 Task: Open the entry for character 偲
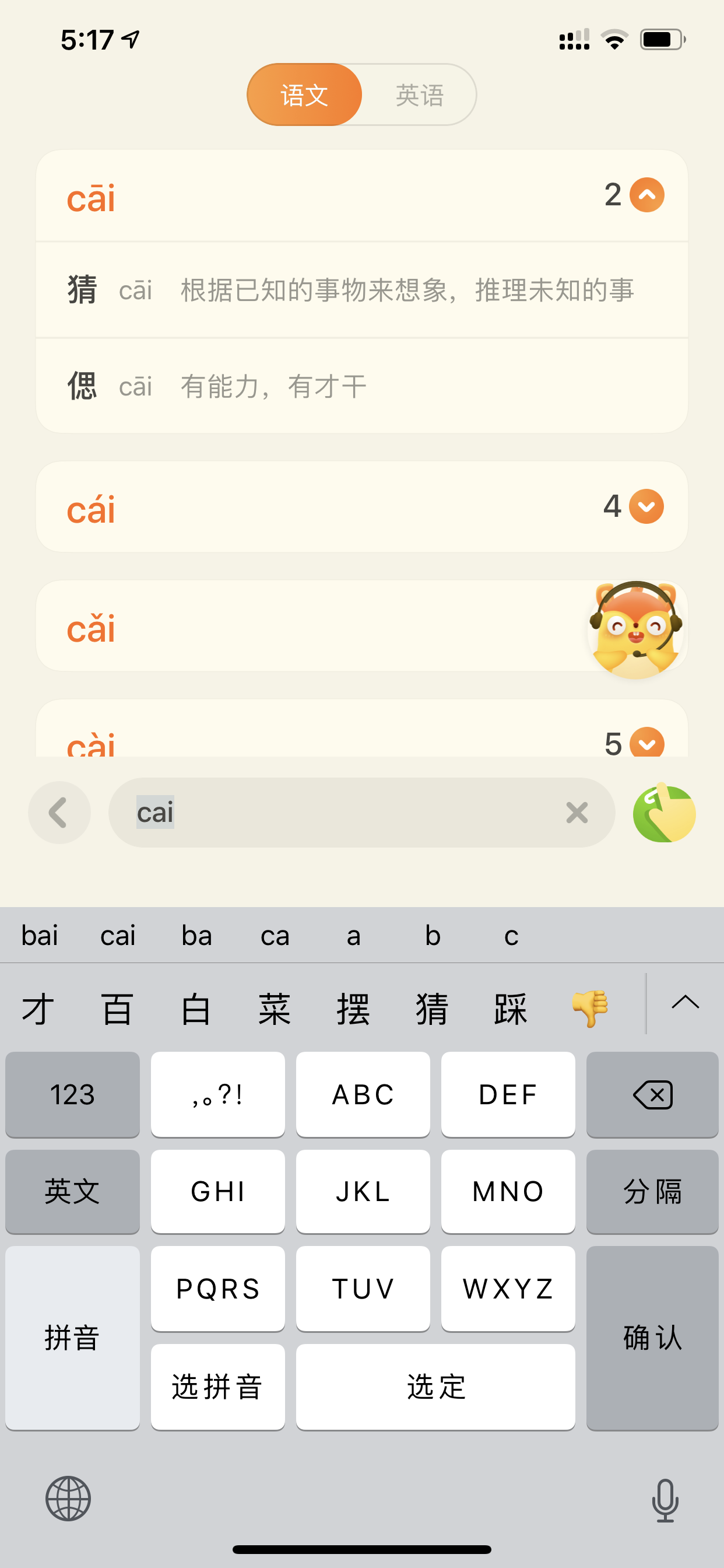362,386
